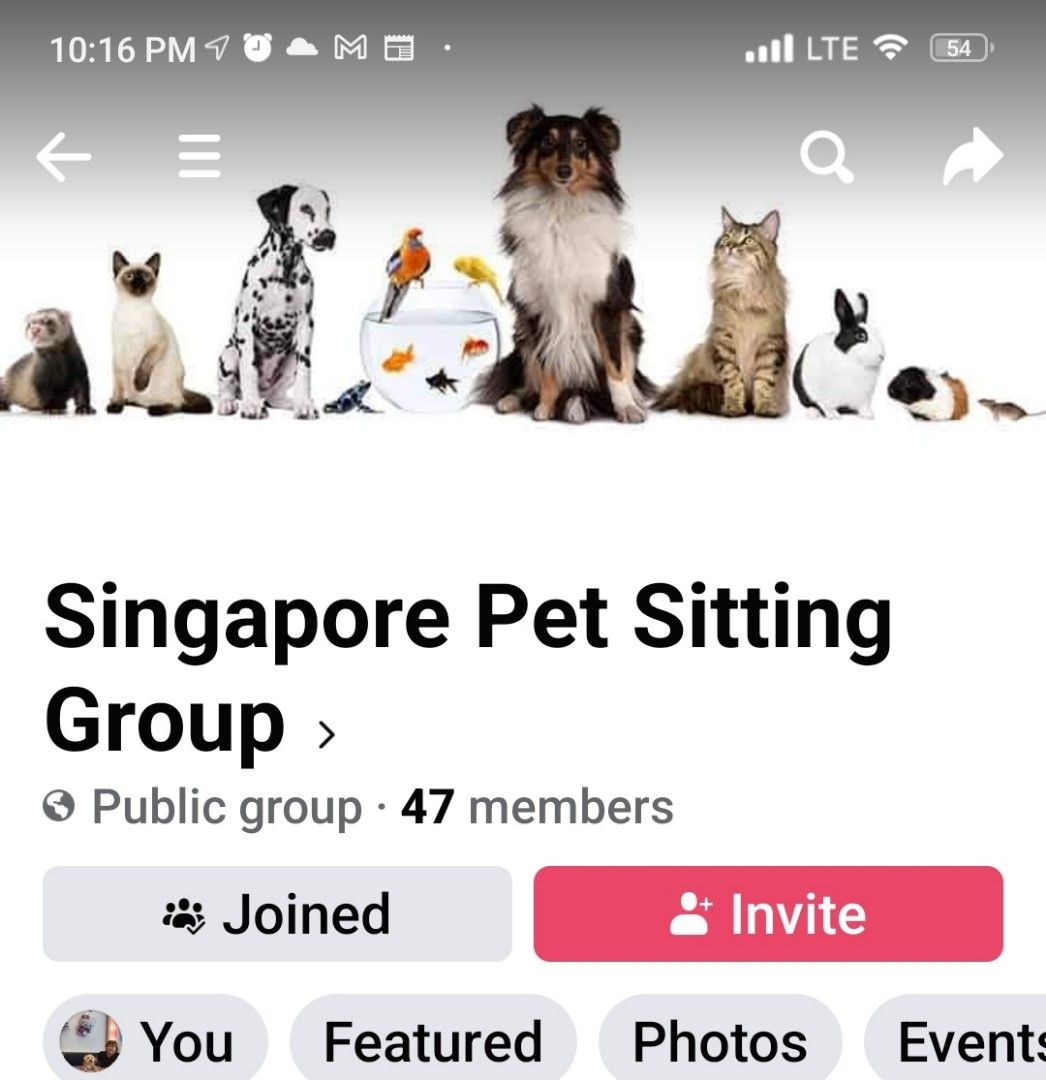
Task: Tap the share arrow icon
Action: tap(971, 154)
